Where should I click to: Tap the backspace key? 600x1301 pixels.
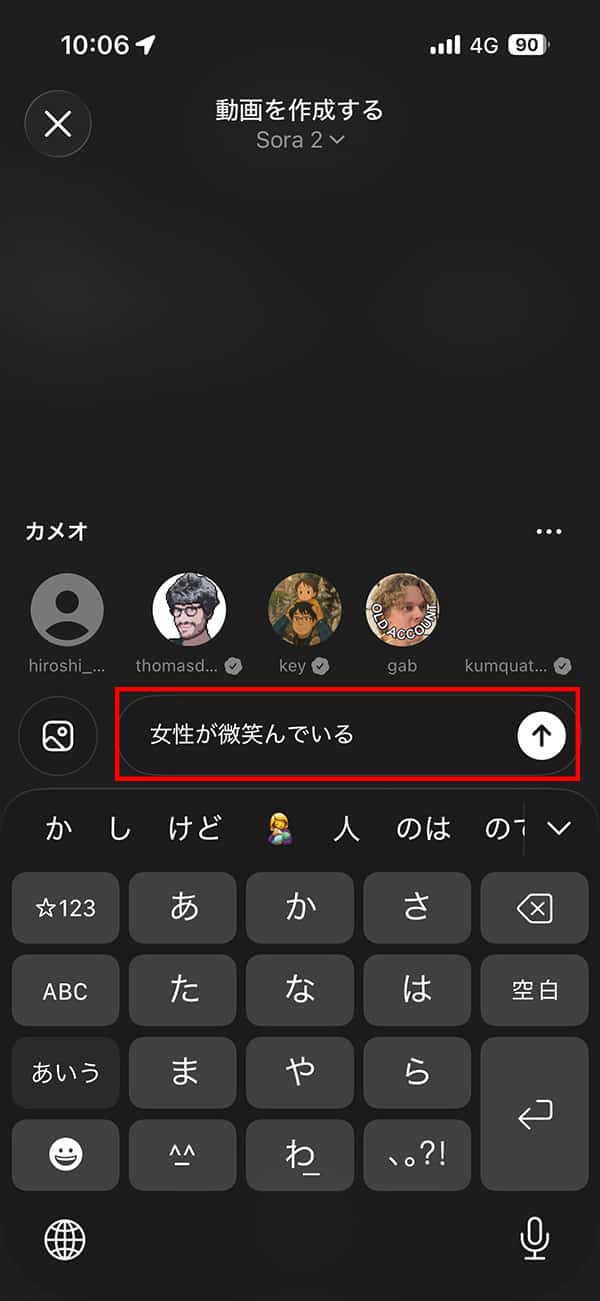(534, 908)
